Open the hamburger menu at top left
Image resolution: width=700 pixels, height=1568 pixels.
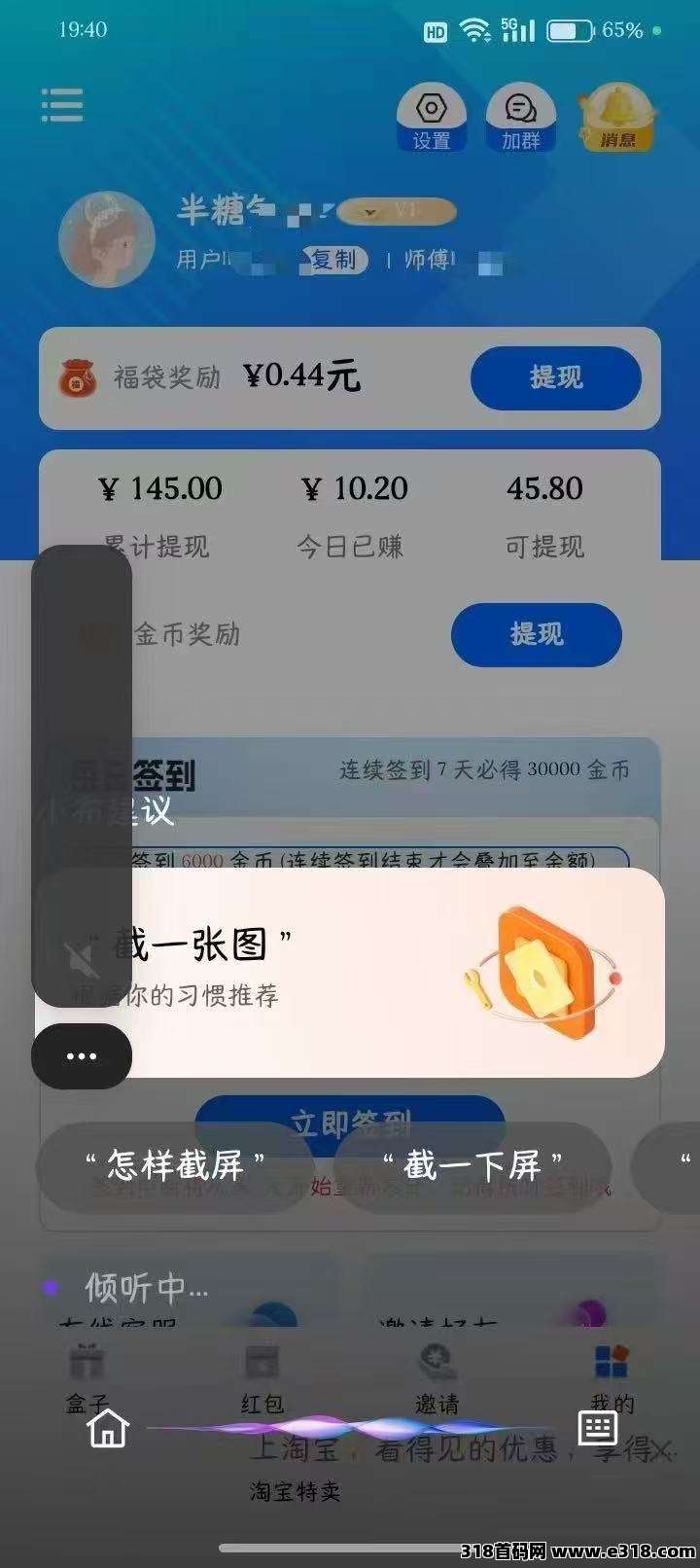(62, 105)
